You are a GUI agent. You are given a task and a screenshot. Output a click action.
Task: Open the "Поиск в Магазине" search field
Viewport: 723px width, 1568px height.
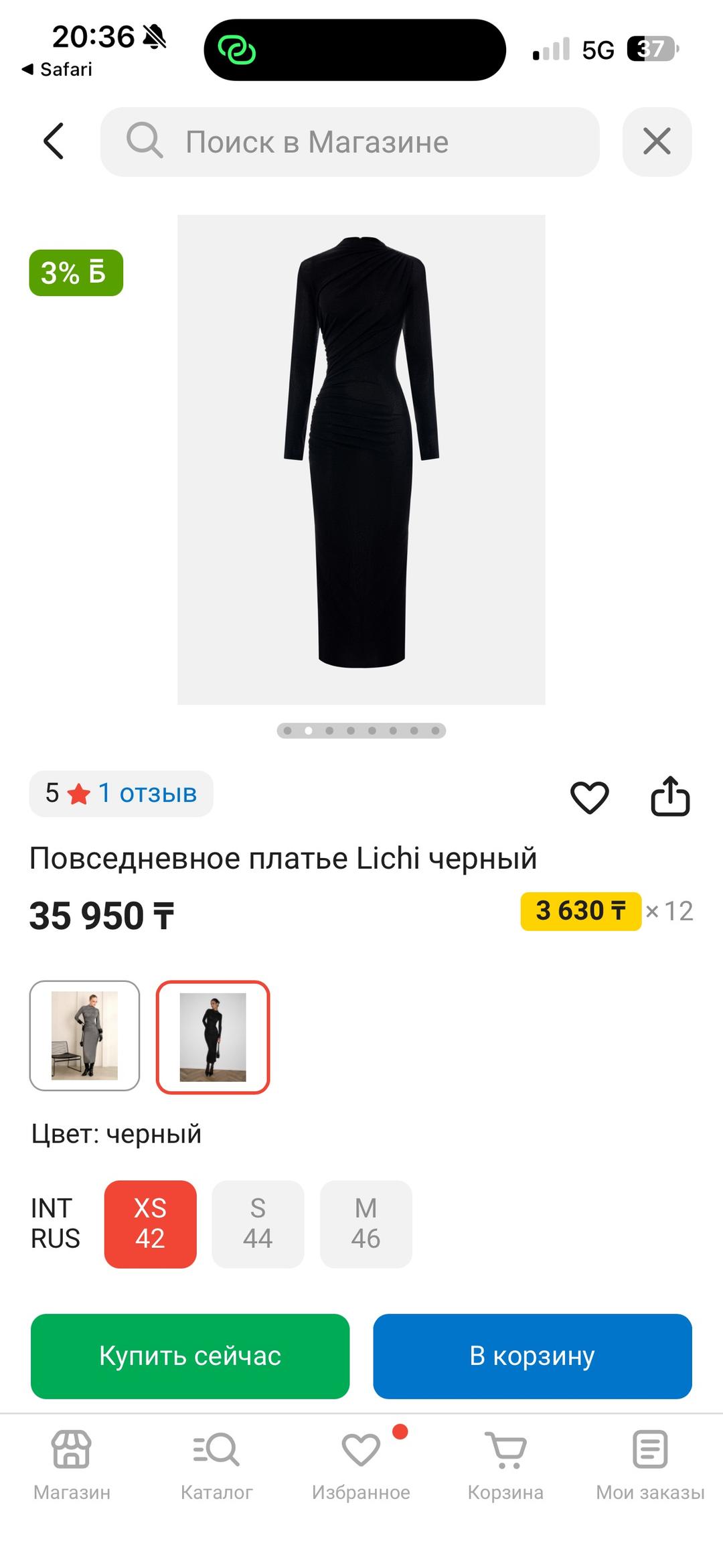349,142
